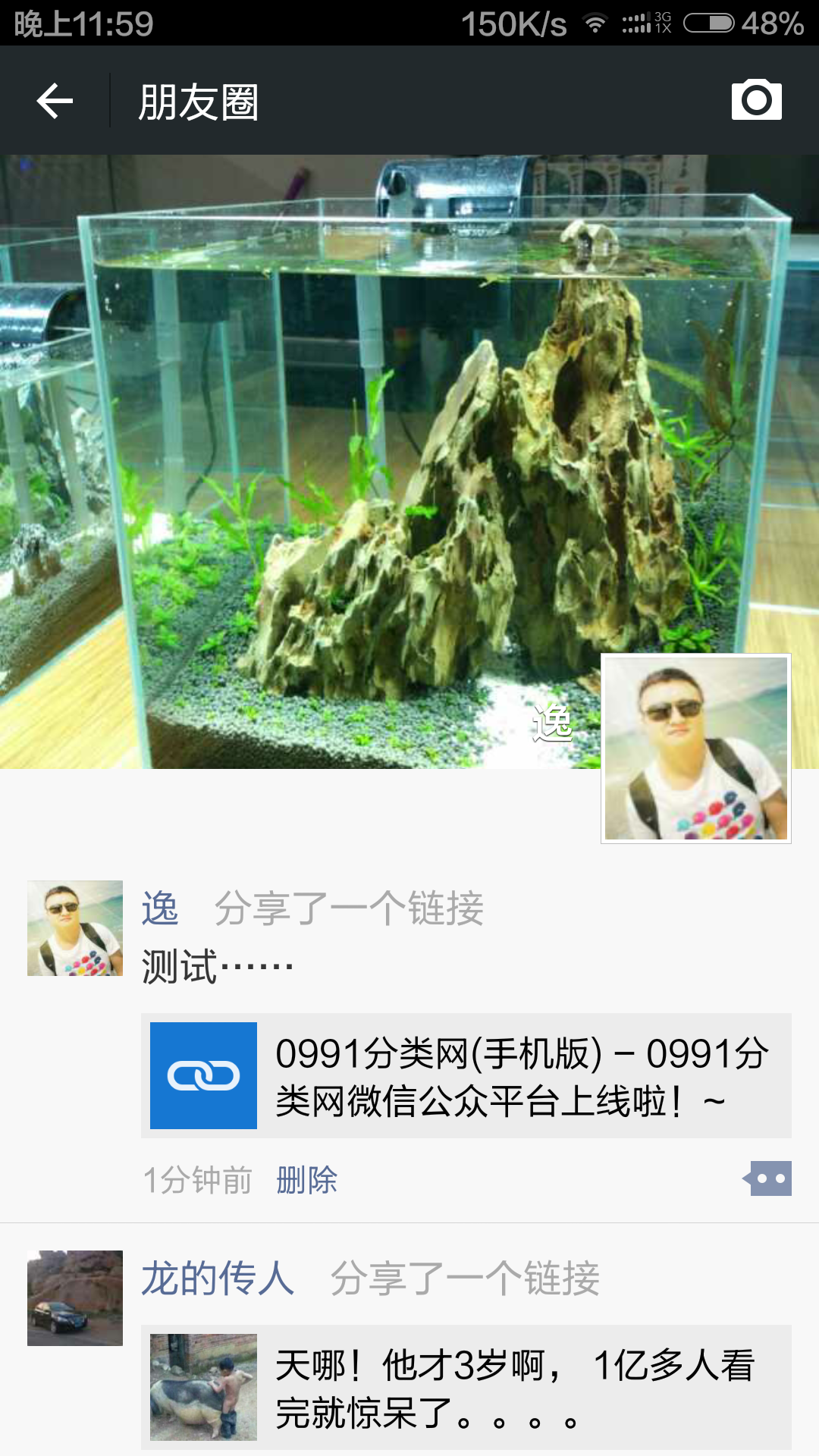Go back from 朋友圈
Viewport: 819px width, 1456px height.
pos(55,101)
